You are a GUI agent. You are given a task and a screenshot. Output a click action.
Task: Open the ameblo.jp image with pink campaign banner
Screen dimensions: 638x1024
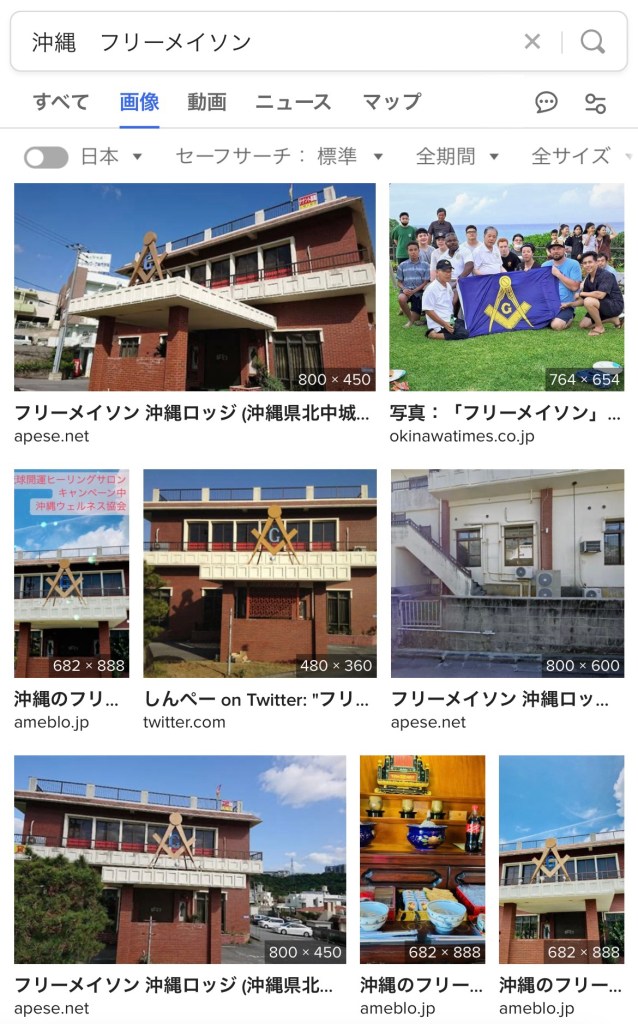tap(71, 573)
